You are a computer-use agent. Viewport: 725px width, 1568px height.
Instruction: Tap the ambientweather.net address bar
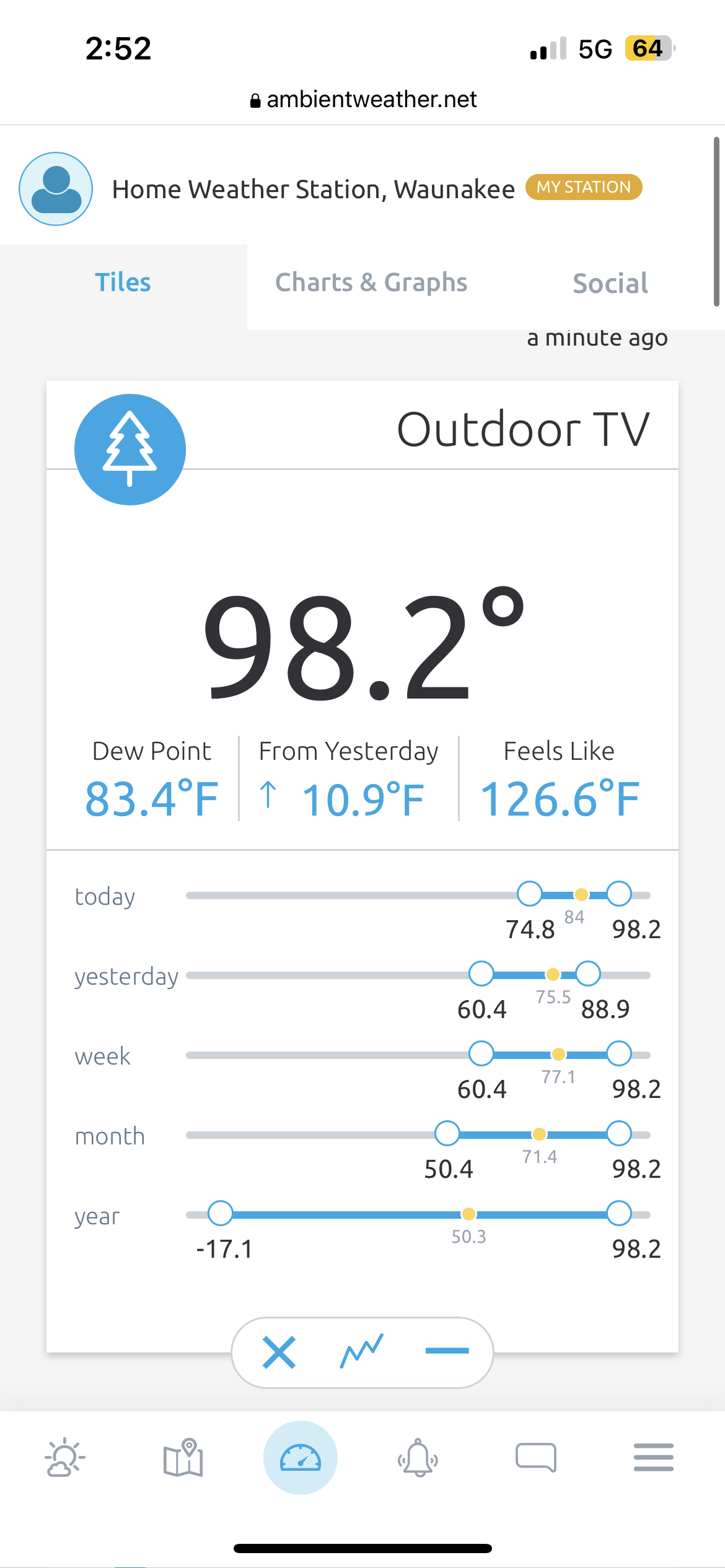pos(363,99)
